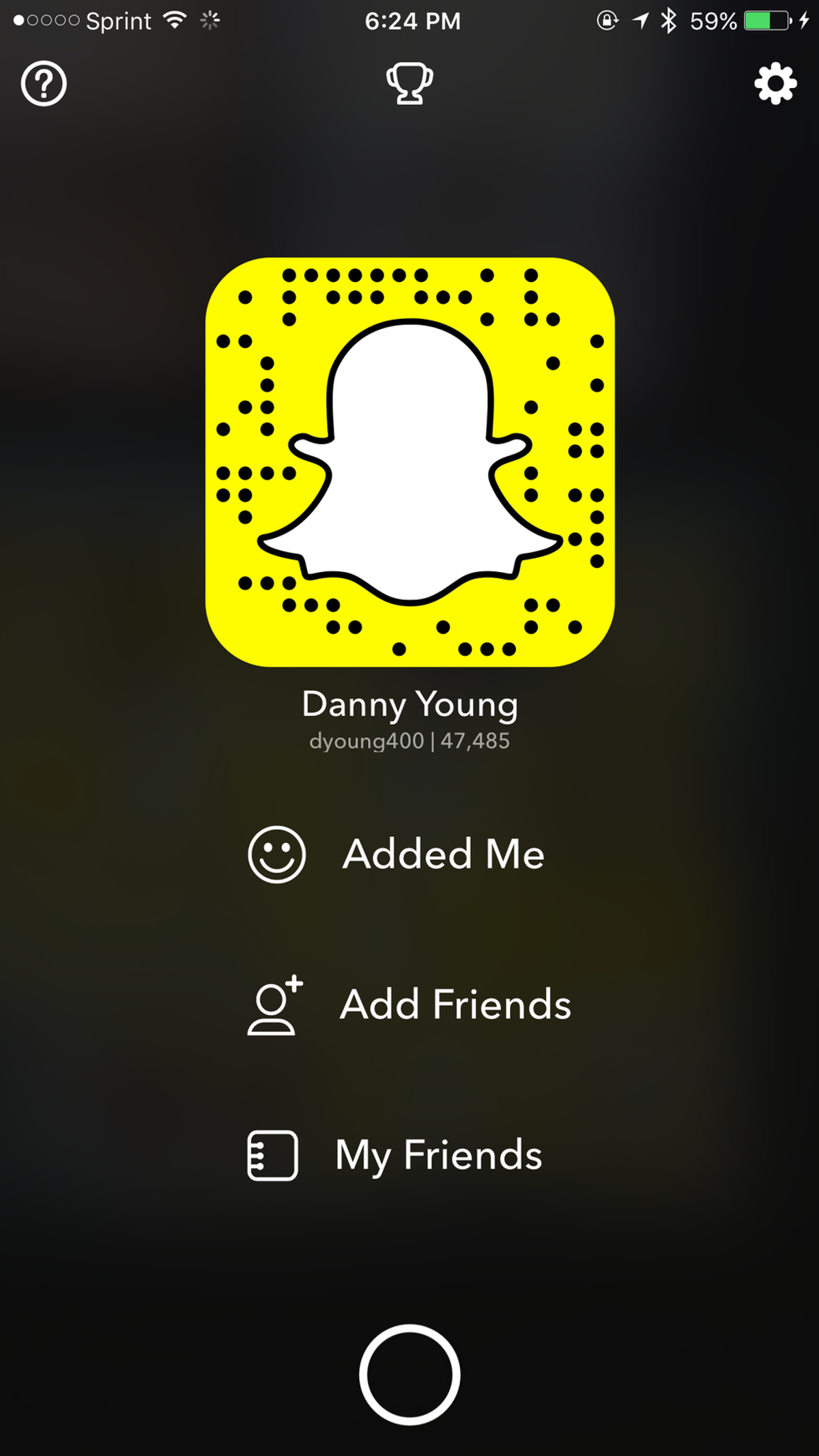
Task: Open the Trophy Case icon
Action: pyautogui.click(x=410, y=83)
